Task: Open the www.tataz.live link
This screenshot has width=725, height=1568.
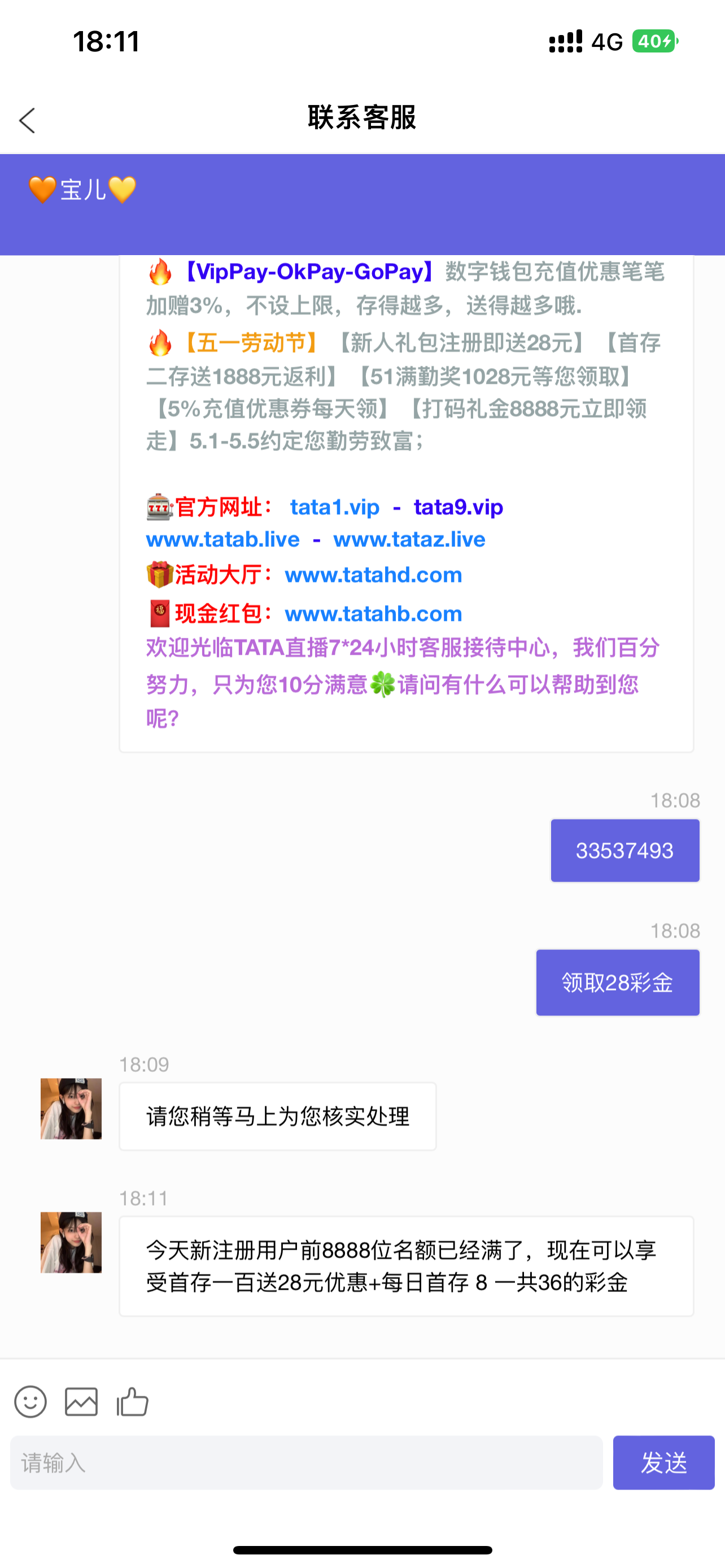Action: click(x=409, y=539)
